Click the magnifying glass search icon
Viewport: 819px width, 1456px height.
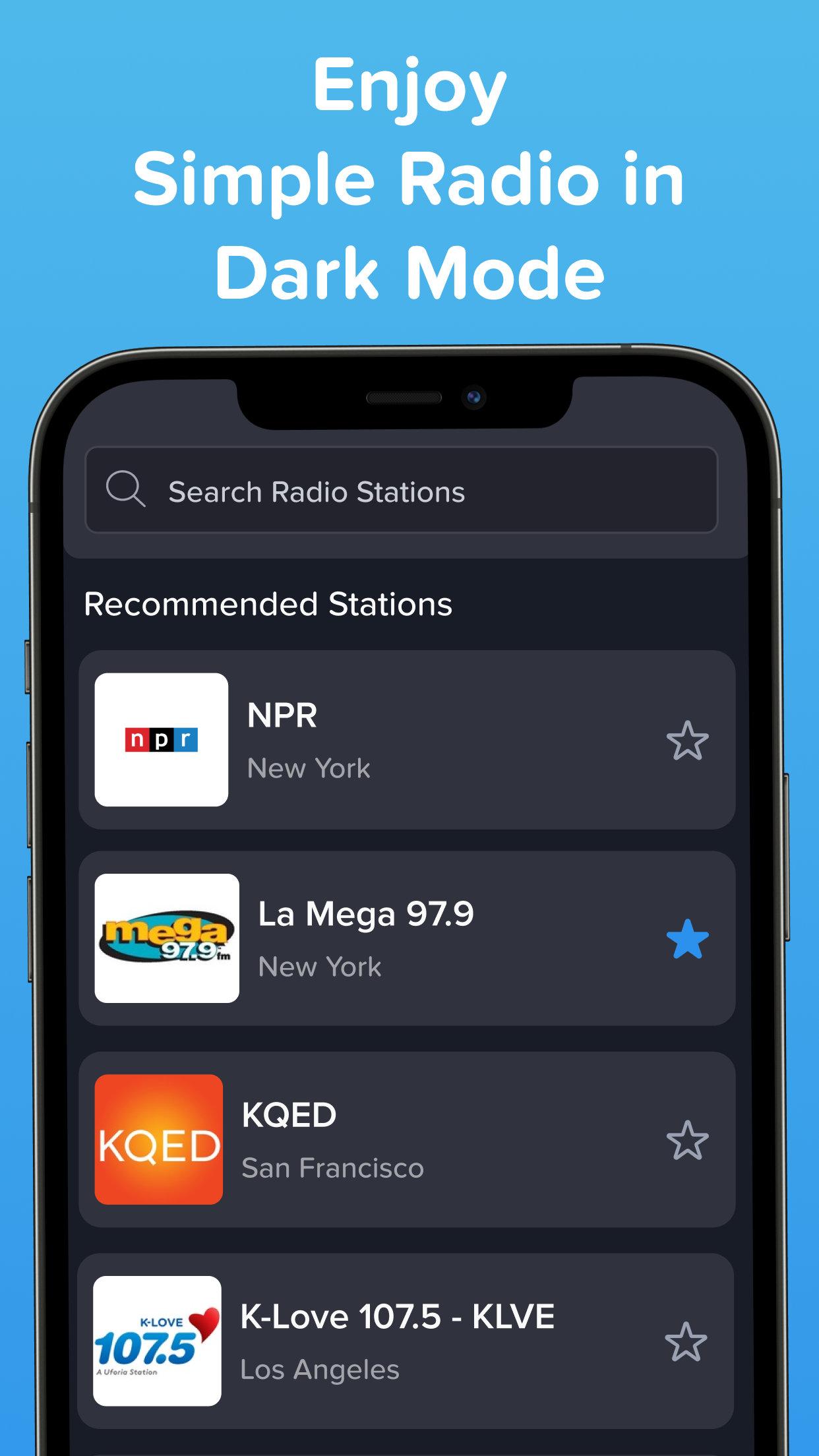point(126,491)
